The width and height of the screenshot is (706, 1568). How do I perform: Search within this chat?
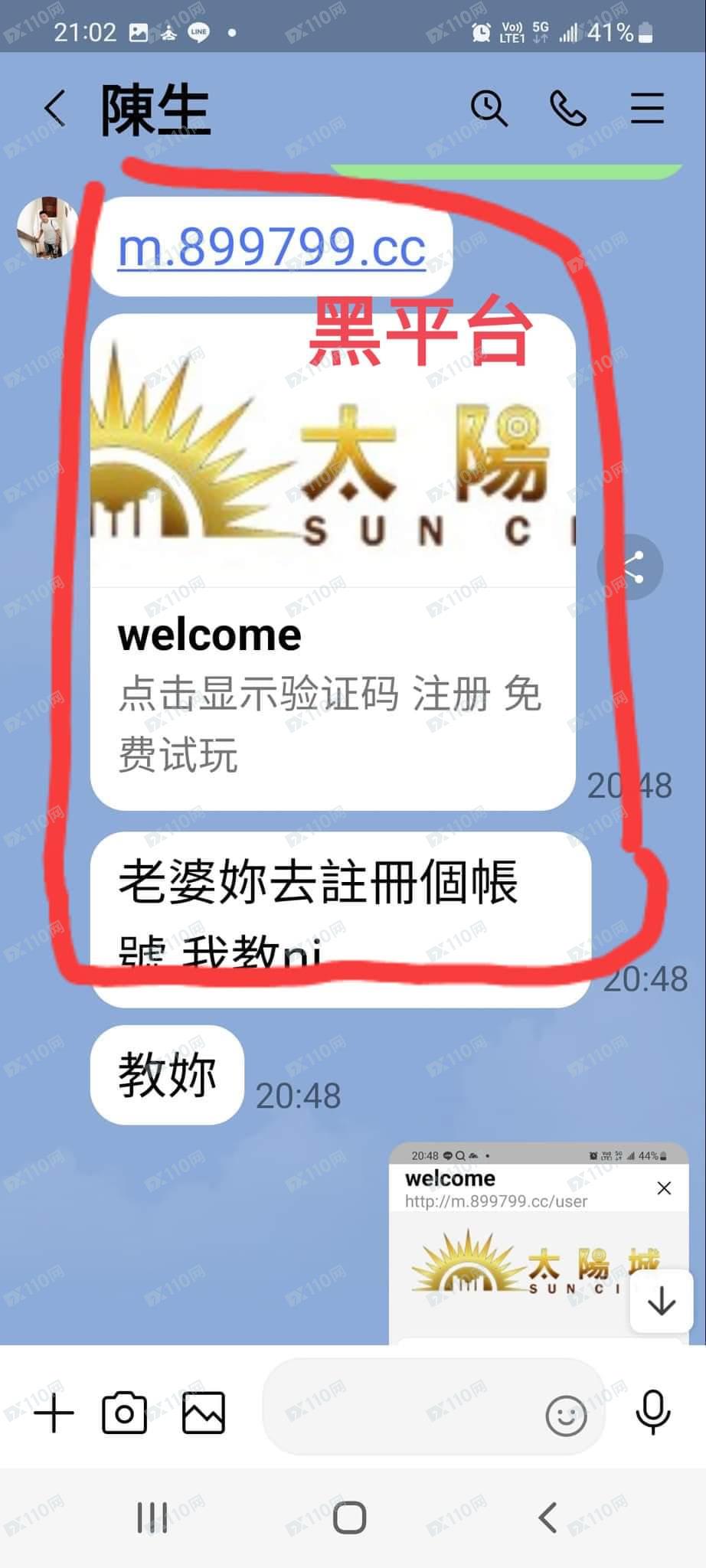489,108
